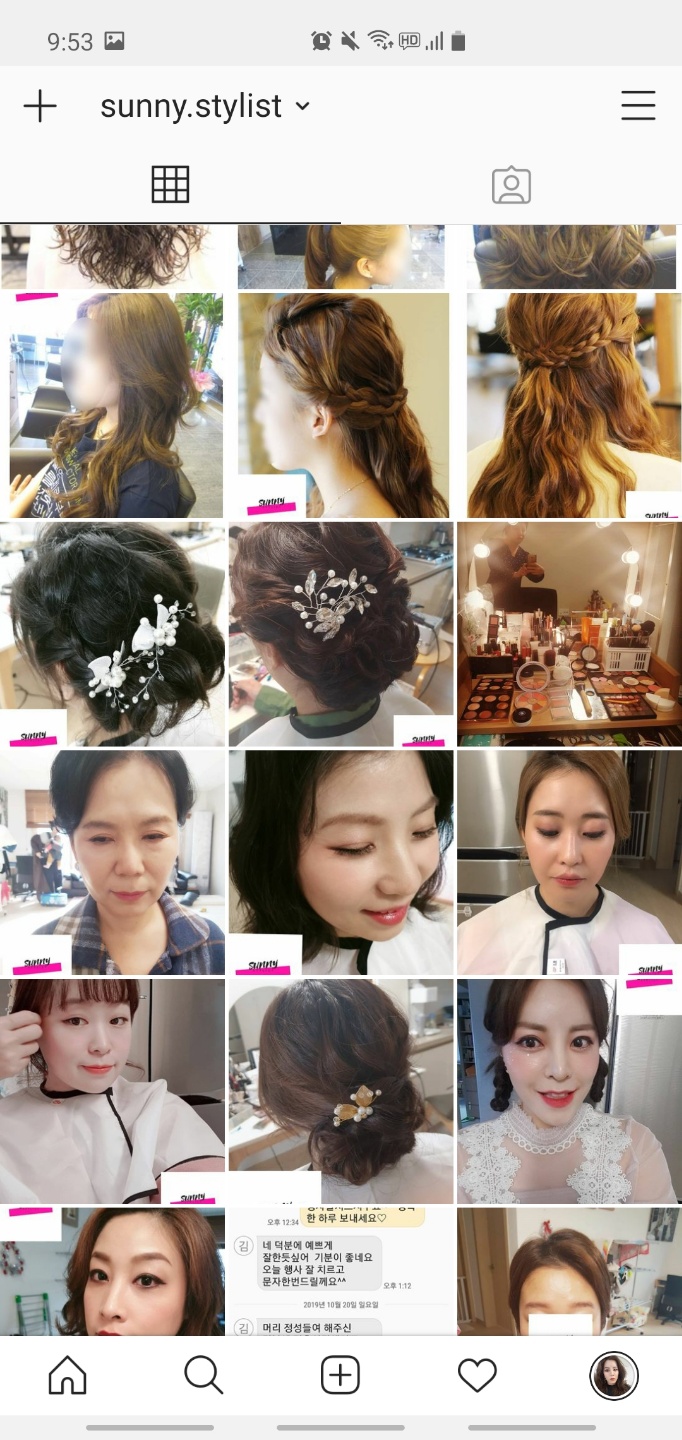Open the post of woman in lace blouse

coord(568,1090)
